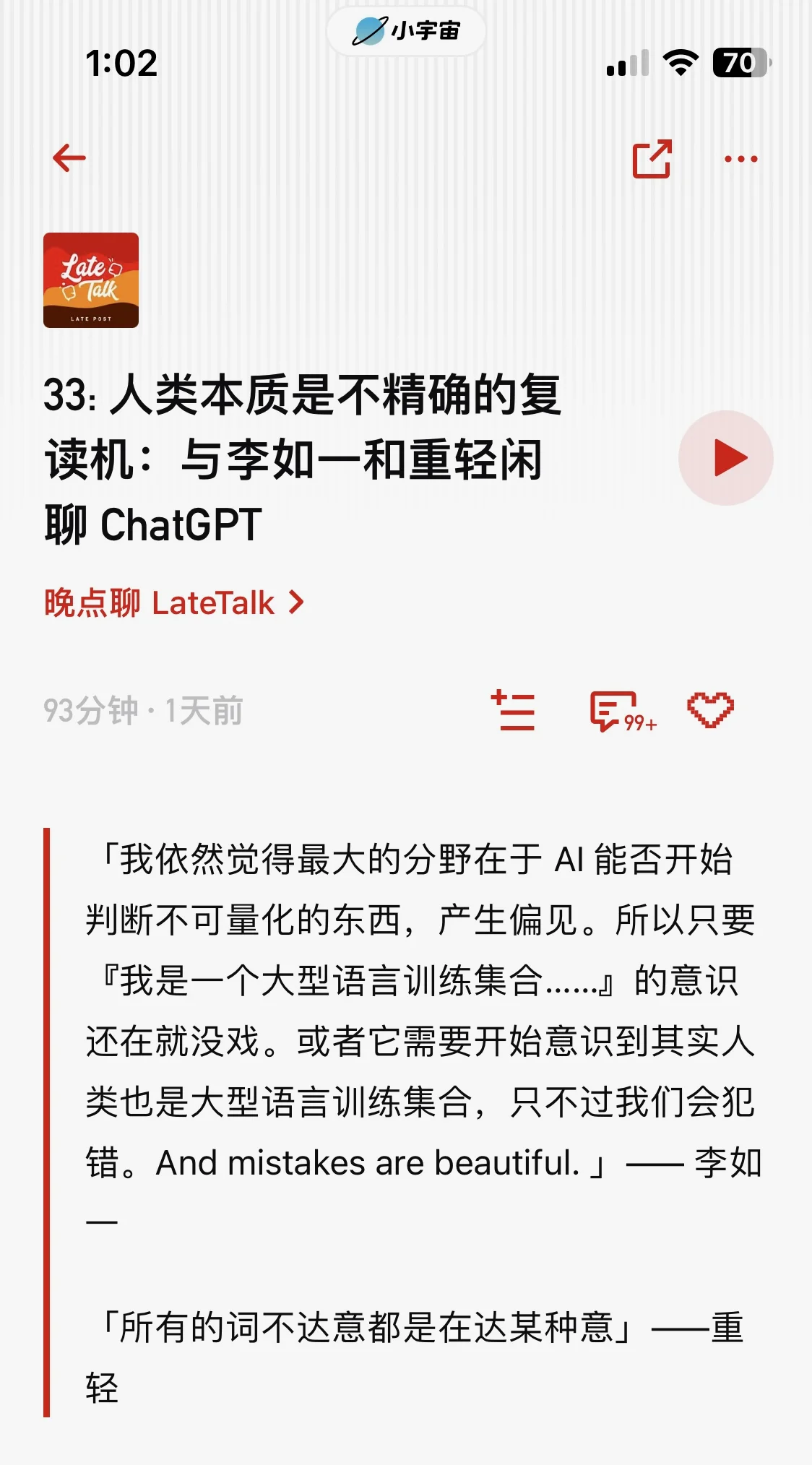Share this podcast episode
The height and width of the screenshot is (1465, 812).
click(652, 158)
